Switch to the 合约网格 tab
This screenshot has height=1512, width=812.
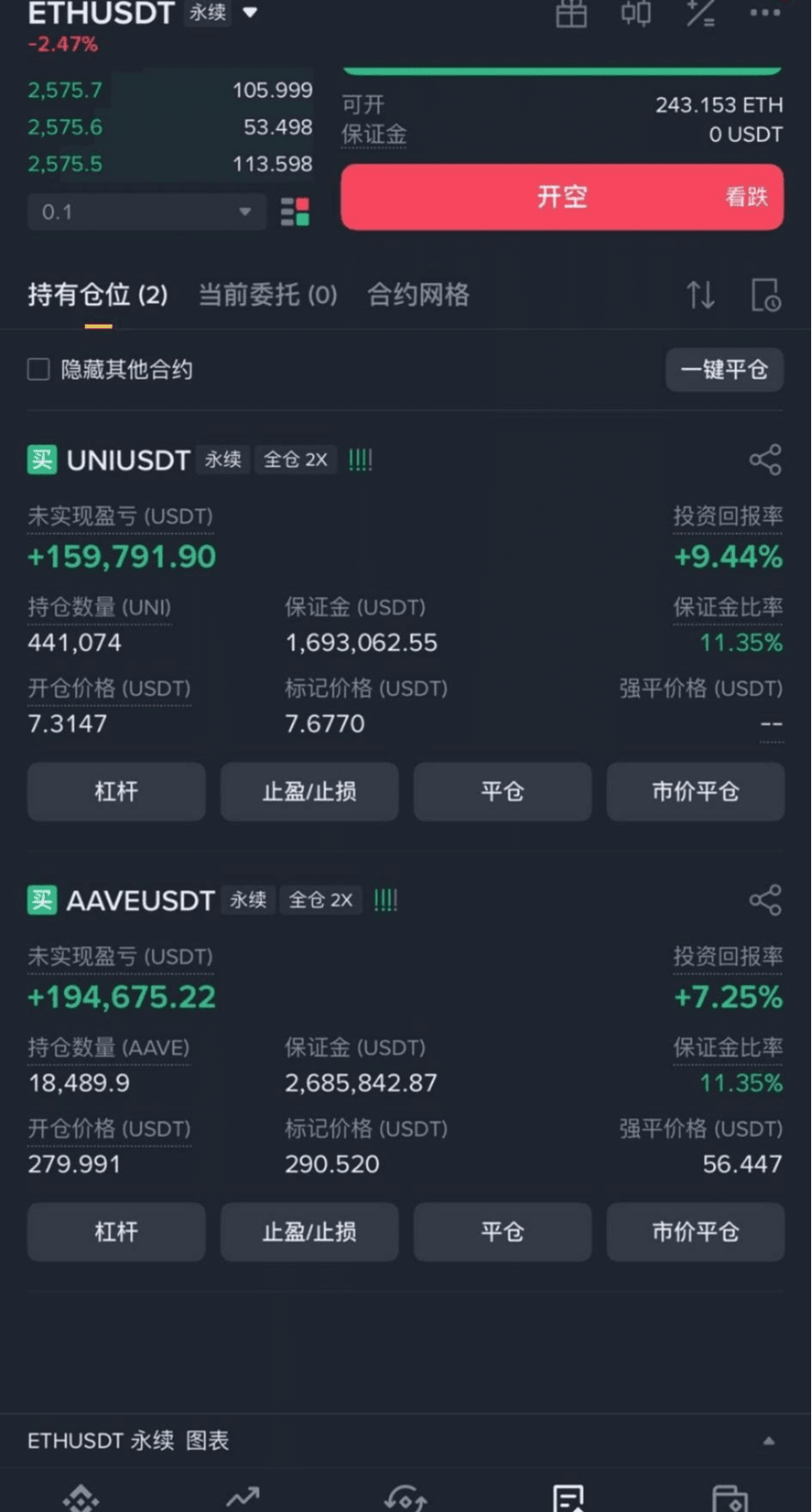coord(418,295)
